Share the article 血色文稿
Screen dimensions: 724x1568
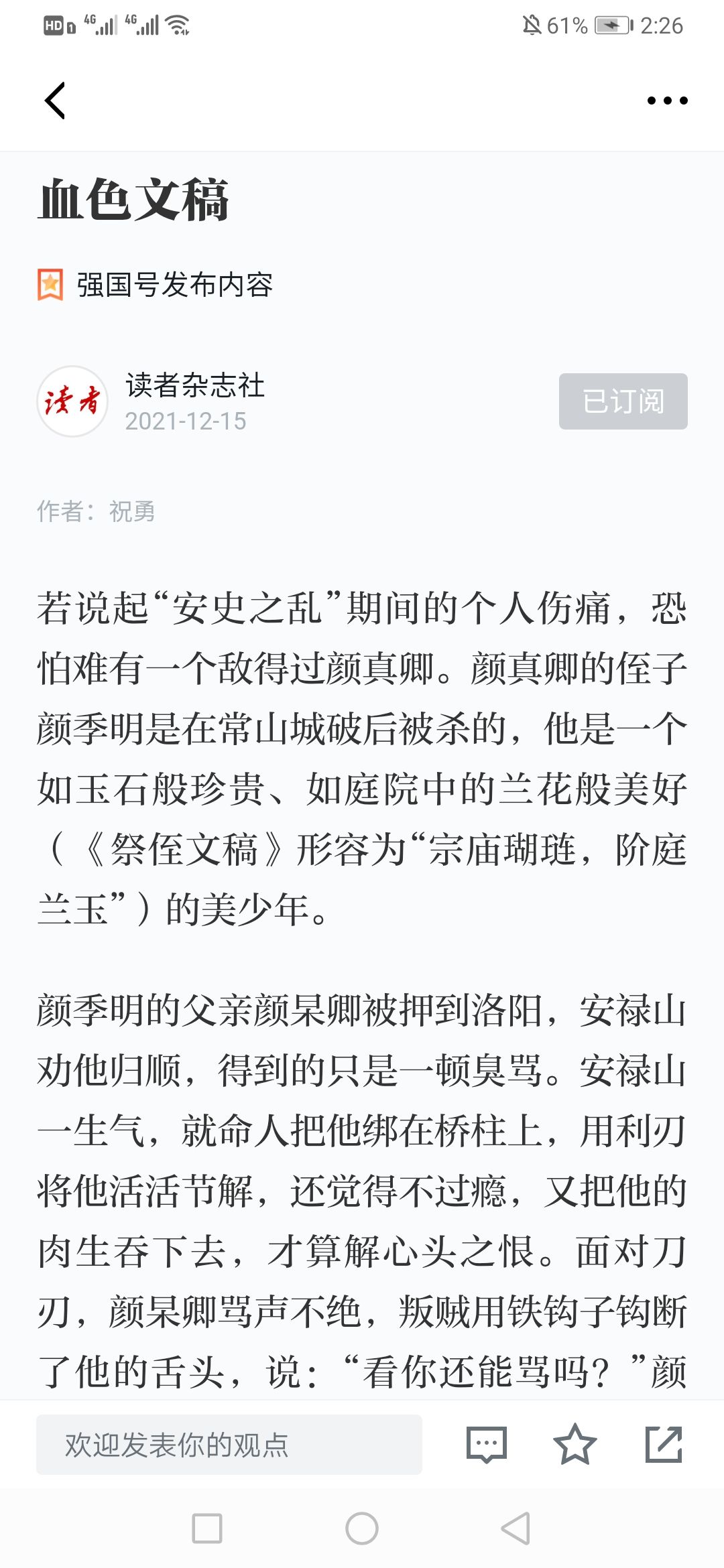(x=664, y=1444)
